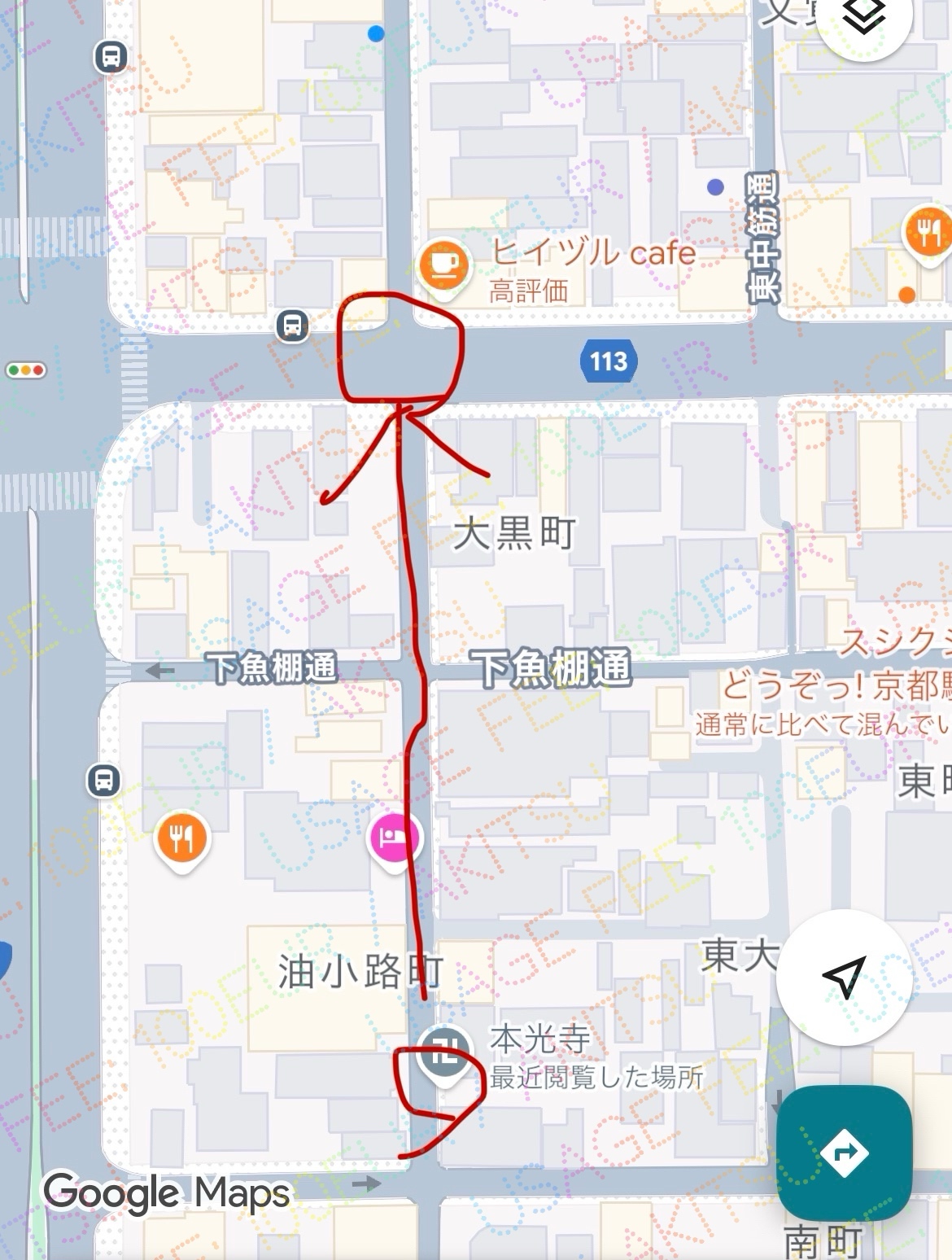Image resolution: width=952 pixels, height=1260 pixels.
Task: Open the map layers selector
Action: (x=862, y=18)
